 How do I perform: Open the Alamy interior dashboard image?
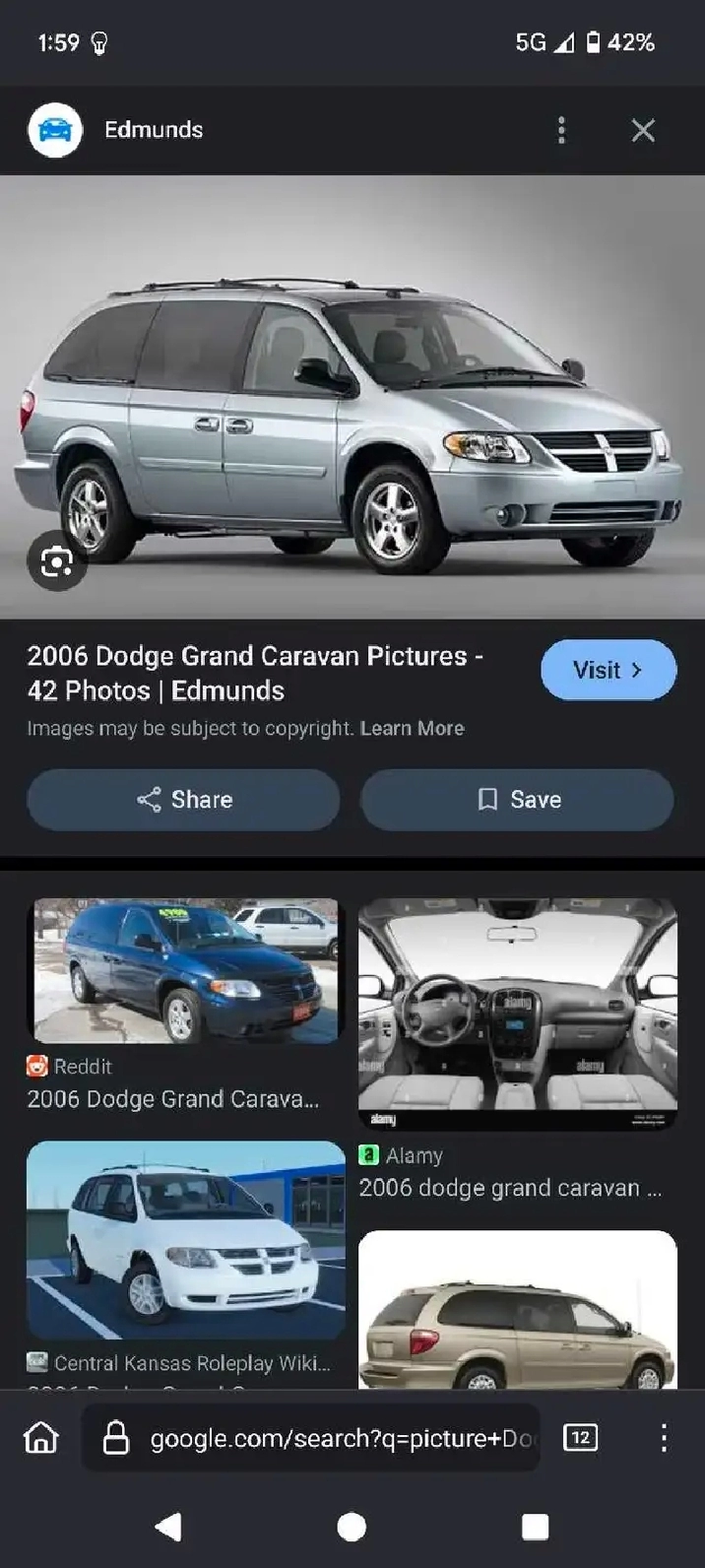tap(518, 1013)
